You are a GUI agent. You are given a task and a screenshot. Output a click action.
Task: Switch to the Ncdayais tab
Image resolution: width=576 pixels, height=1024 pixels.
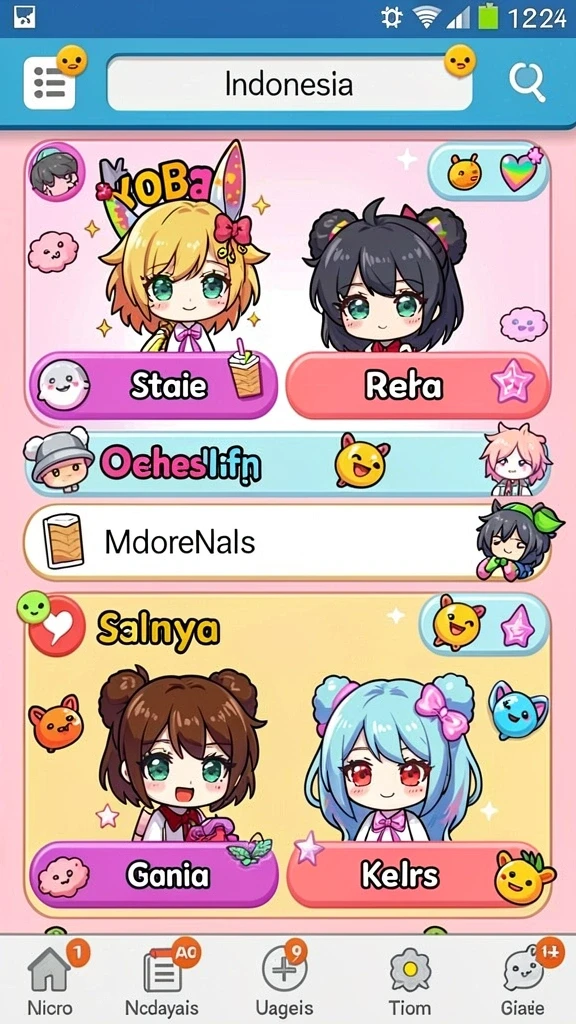(162, 979)
